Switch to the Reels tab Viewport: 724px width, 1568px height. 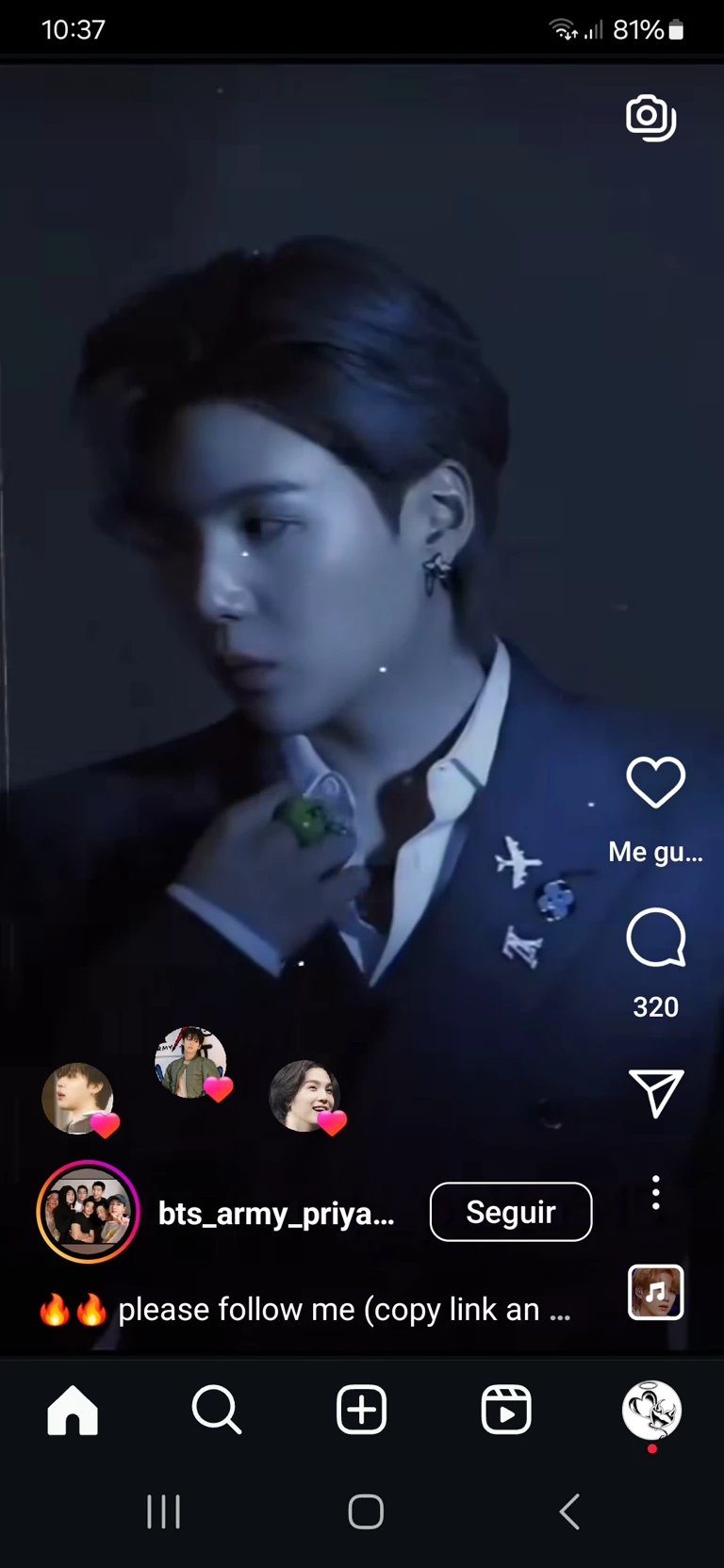tap(506, 1411)
